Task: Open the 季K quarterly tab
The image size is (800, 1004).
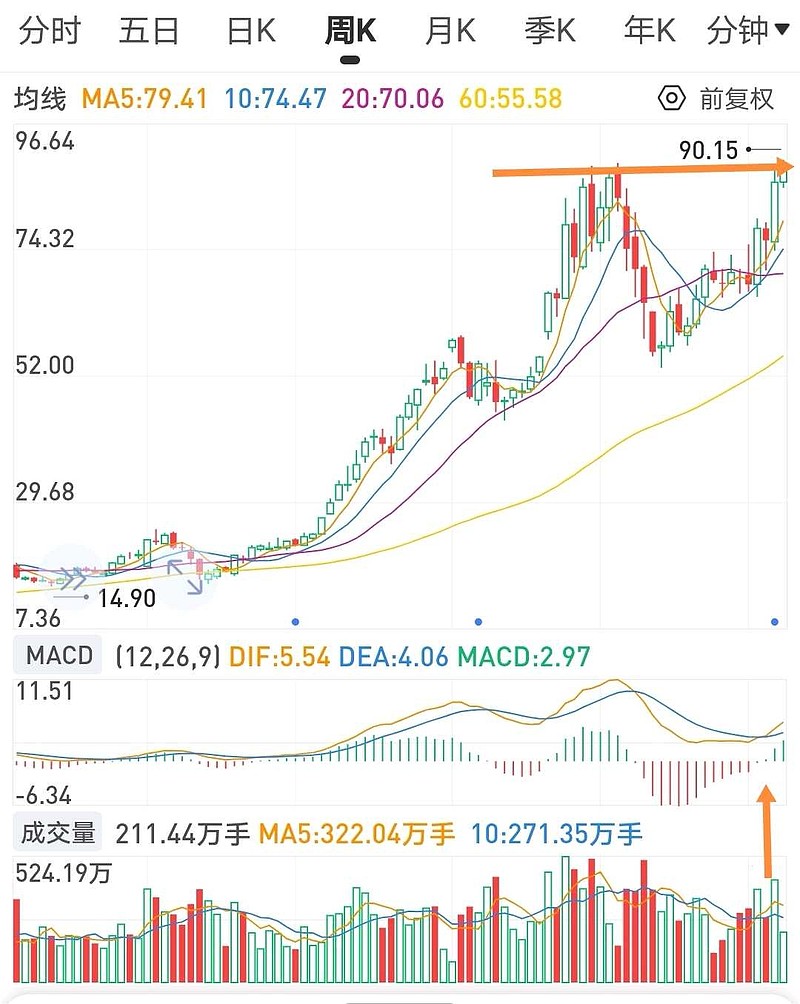Action: coord(550,32)
